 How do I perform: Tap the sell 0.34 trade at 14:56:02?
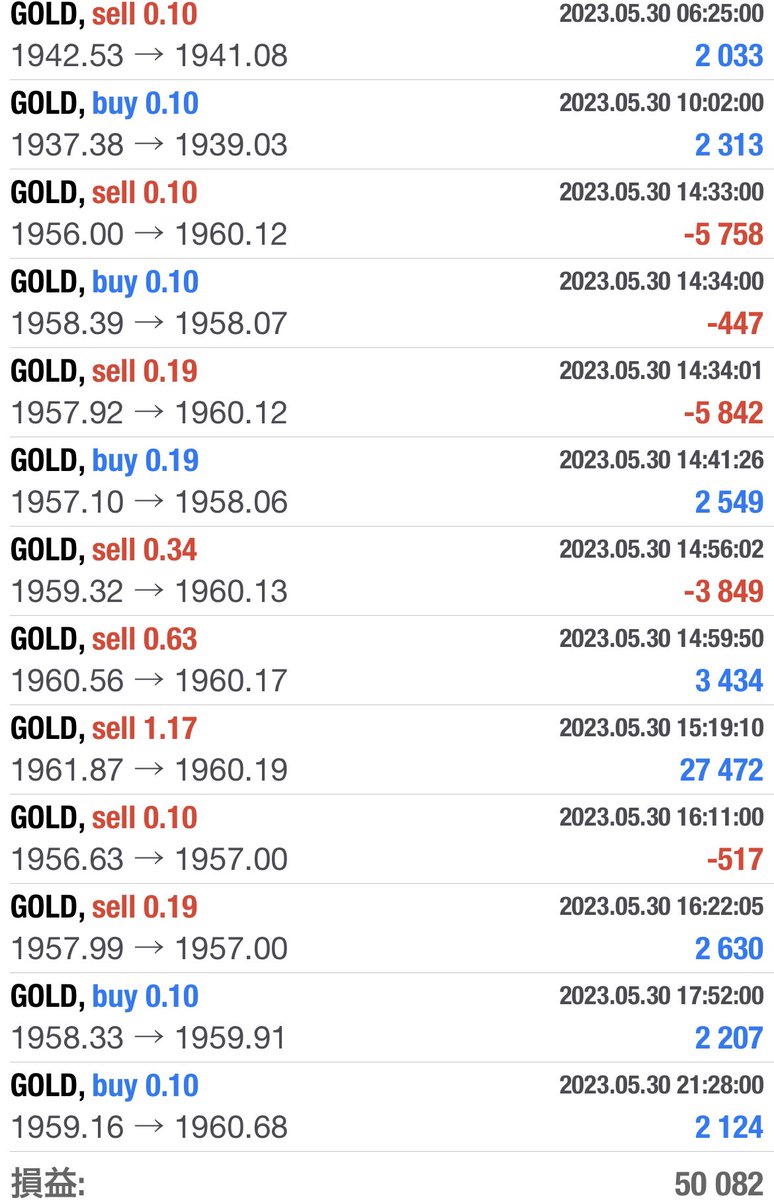pos(386,570)
